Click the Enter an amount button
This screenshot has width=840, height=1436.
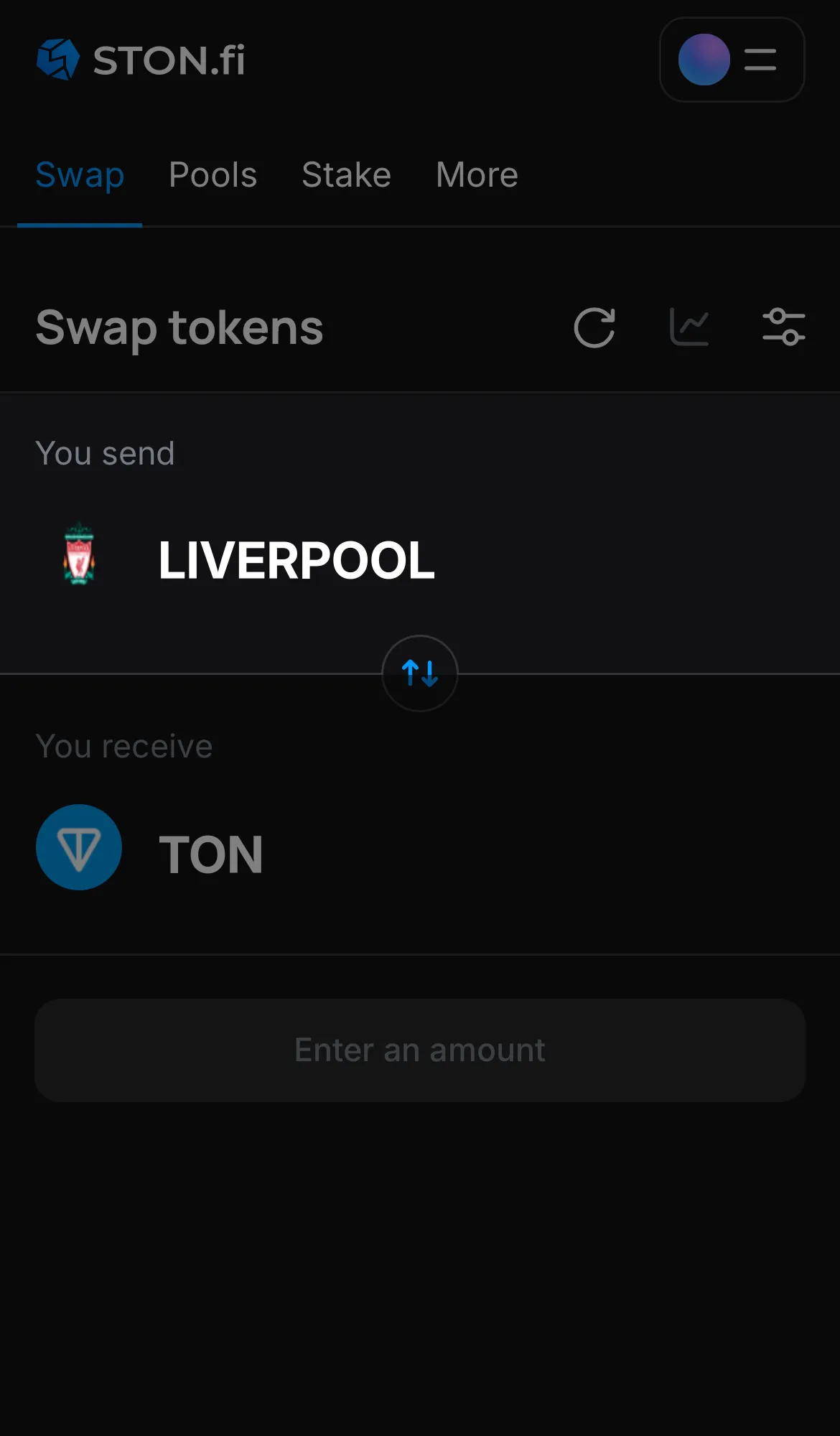click(420, 1050)
